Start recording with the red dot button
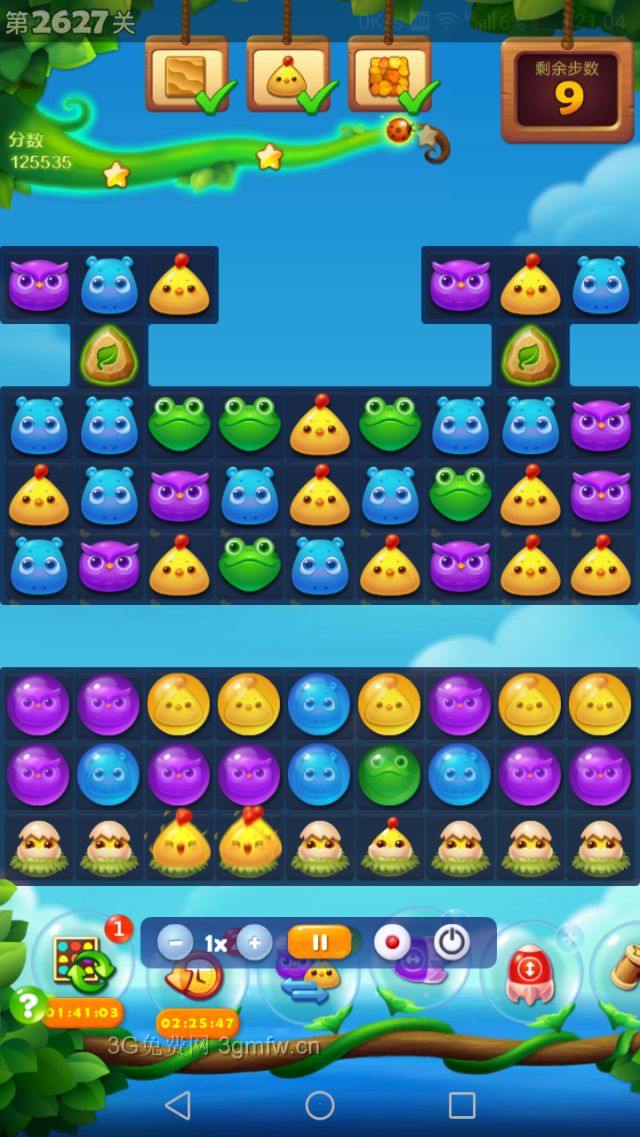The height and width of the screenshot is (1137, 640). pyautogui.click(x=392, y=943)
